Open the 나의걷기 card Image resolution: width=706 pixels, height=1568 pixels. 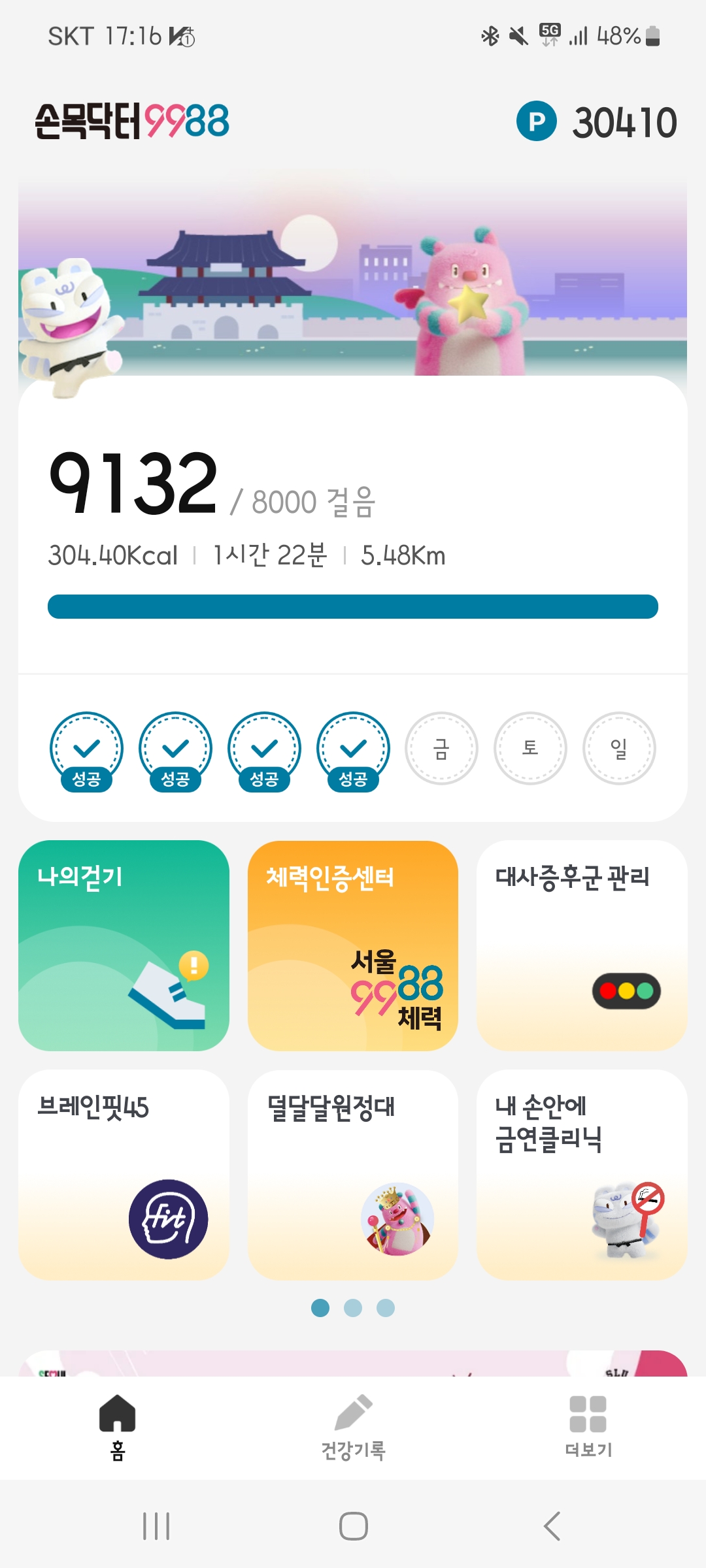point(124,945)
